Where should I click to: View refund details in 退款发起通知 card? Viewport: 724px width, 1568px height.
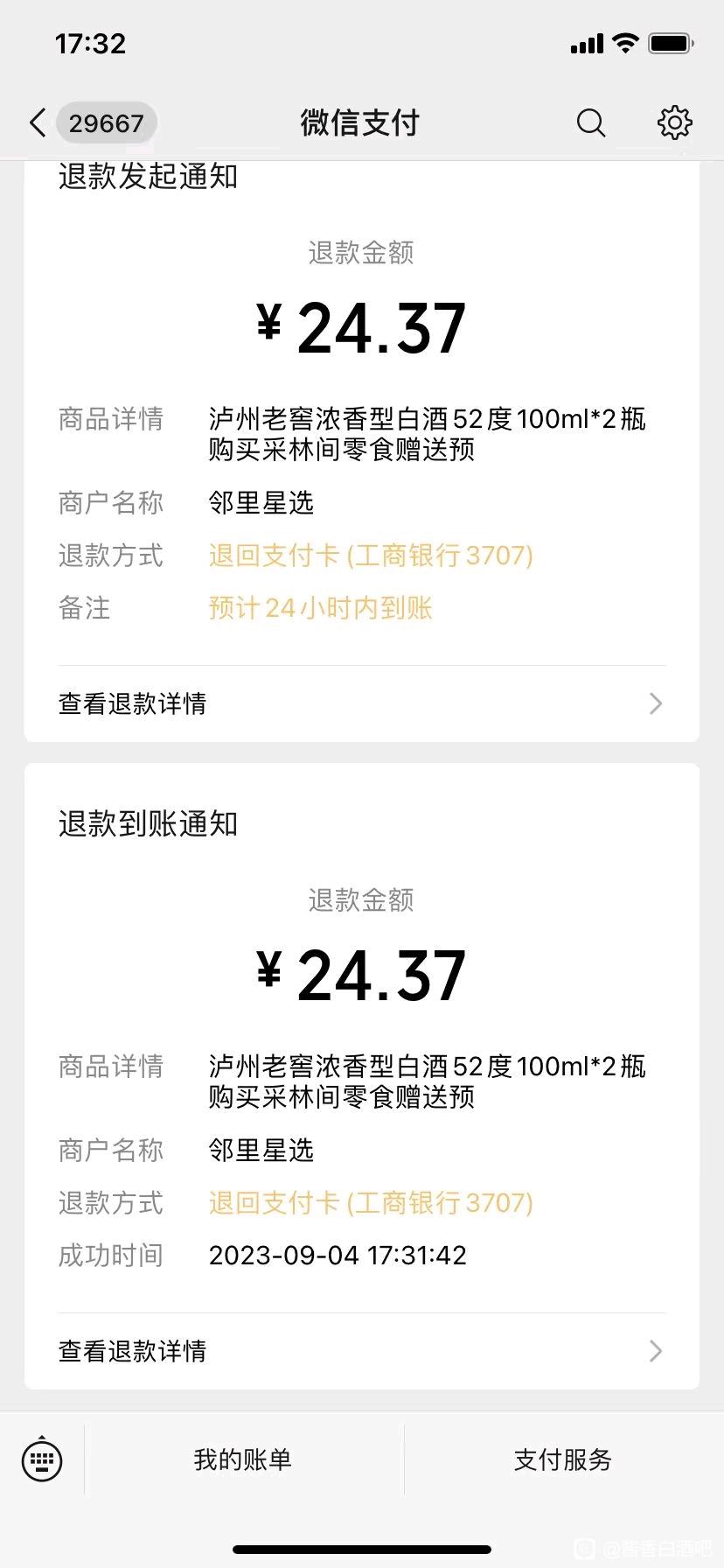[x=362, y=703]
